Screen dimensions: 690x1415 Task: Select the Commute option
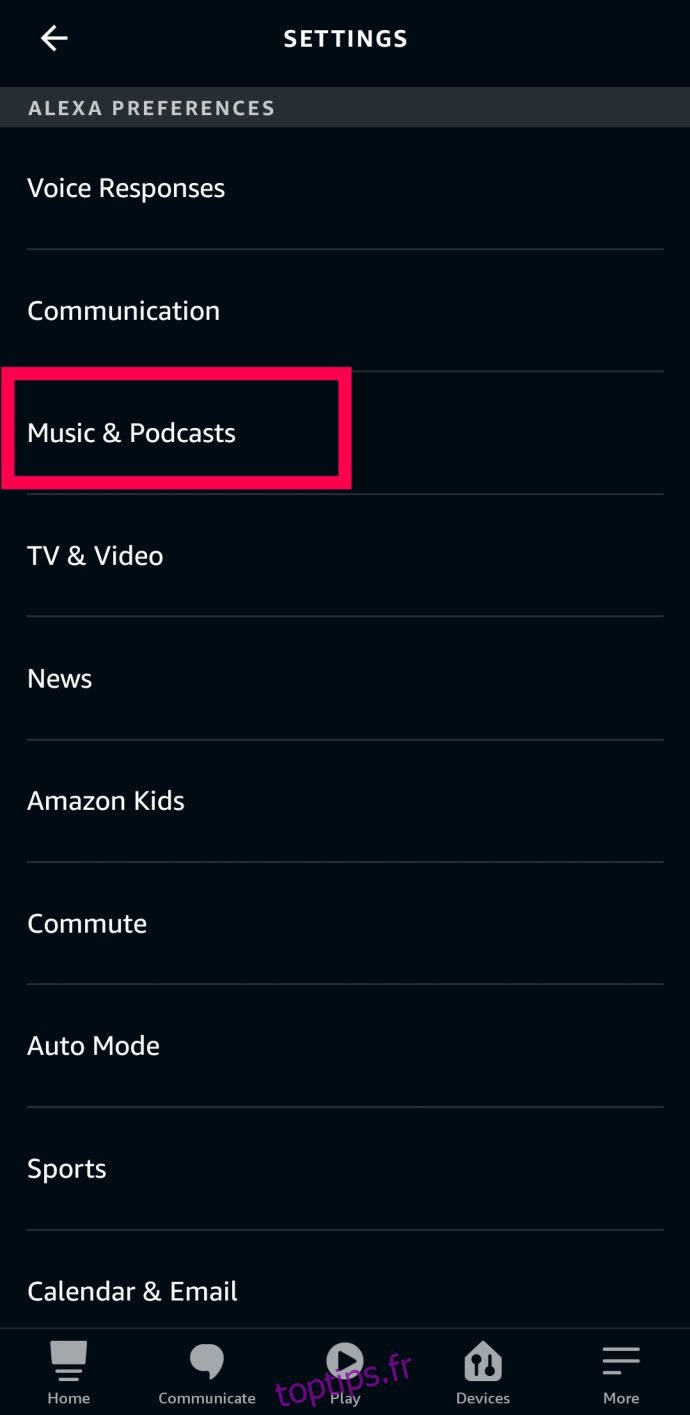(x=87, y=924)
